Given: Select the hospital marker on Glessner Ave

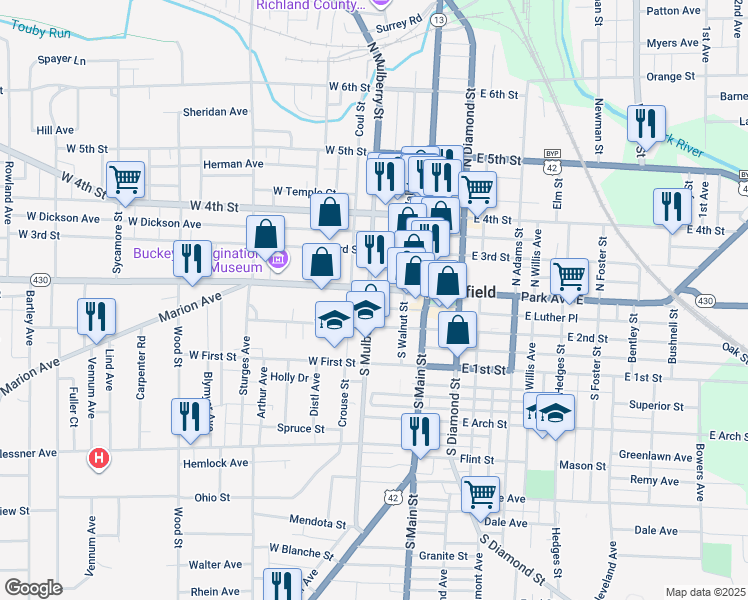Looking at the screenshot, I should [99, 459].
